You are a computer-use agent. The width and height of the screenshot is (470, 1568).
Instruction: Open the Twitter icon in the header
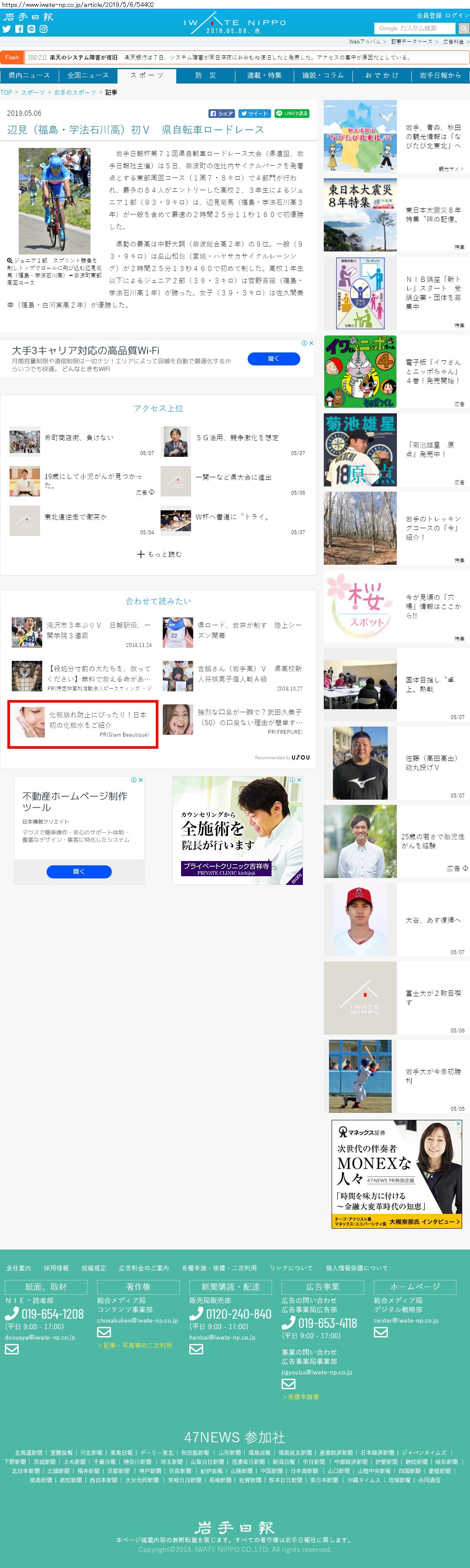coord(7,29)
